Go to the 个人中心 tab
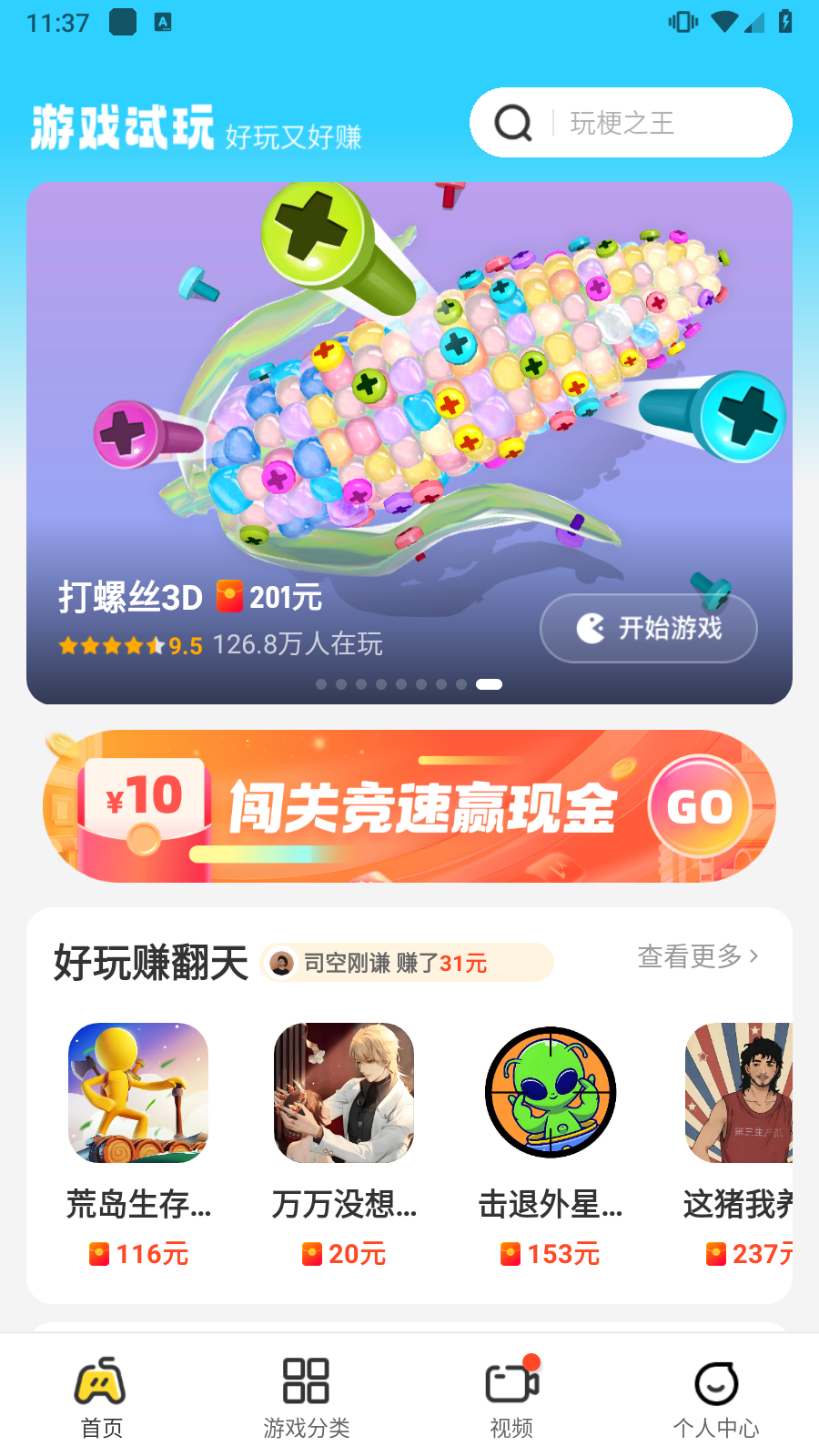The height and width of the screenshot is (1456, 819). [716, 1397]
